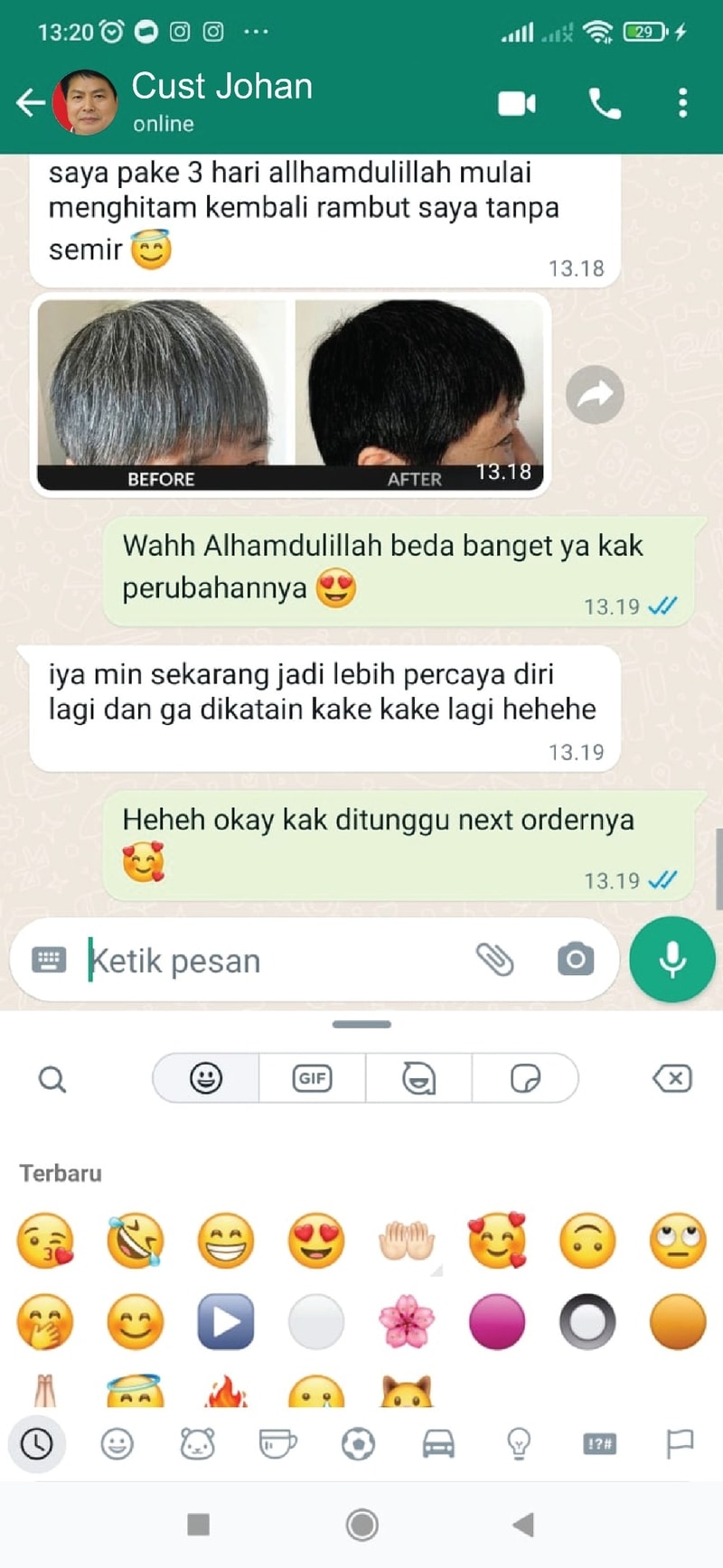The height and width of the screenshot is (1568, 723).
Task: Delete last character with emoji backspace
Action: pos(671,1078)
